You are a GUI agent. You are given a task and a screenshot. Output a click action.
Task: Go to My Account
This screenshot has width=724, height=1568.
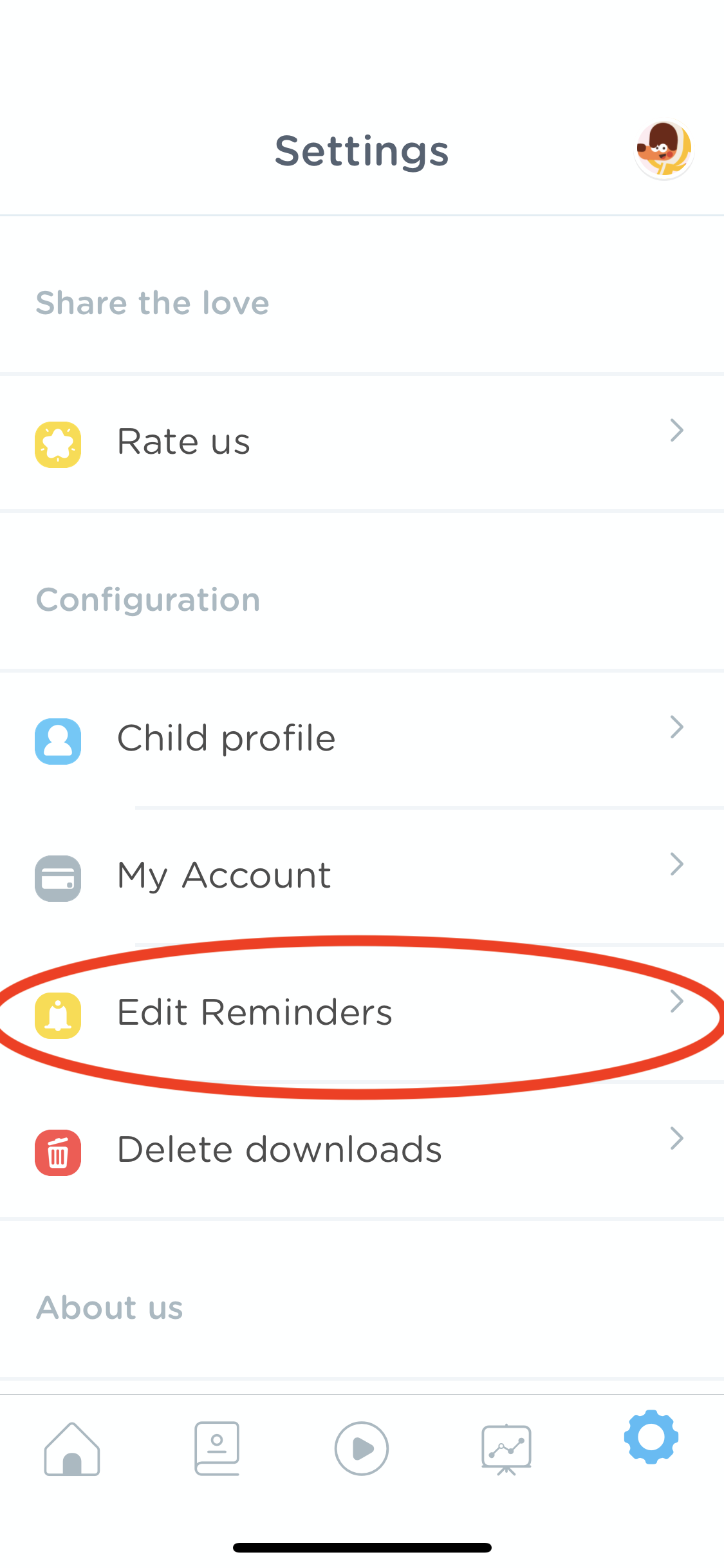362,876
